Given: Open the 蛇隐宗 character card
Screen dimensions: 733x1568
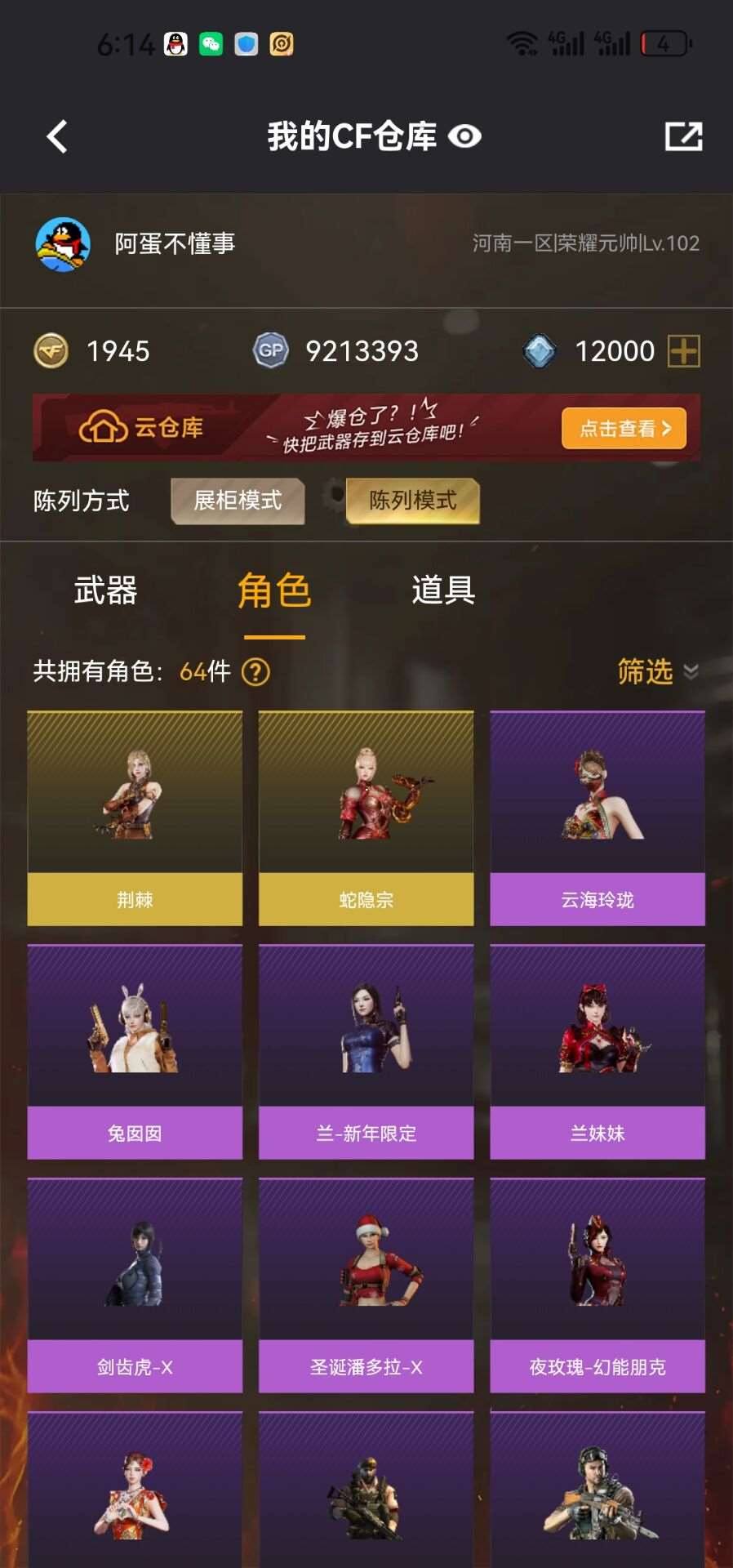Looking at the screenshot, I should click(366, 817).
